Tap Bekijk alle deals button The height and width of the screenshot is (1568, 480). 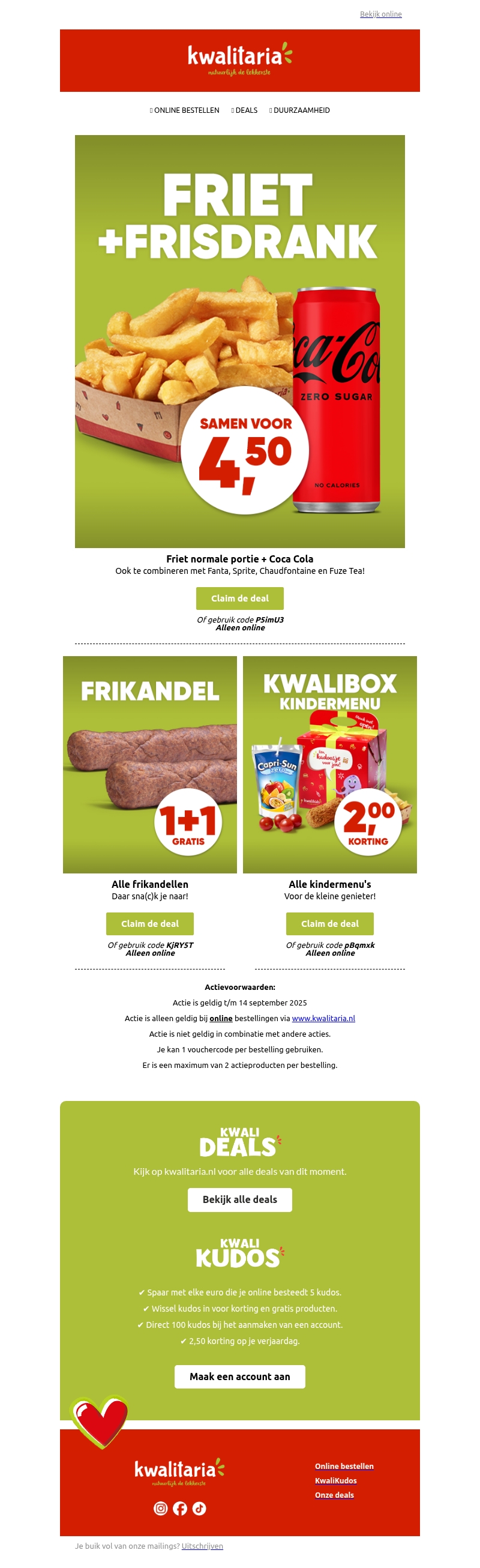[x=239, y=1199]
